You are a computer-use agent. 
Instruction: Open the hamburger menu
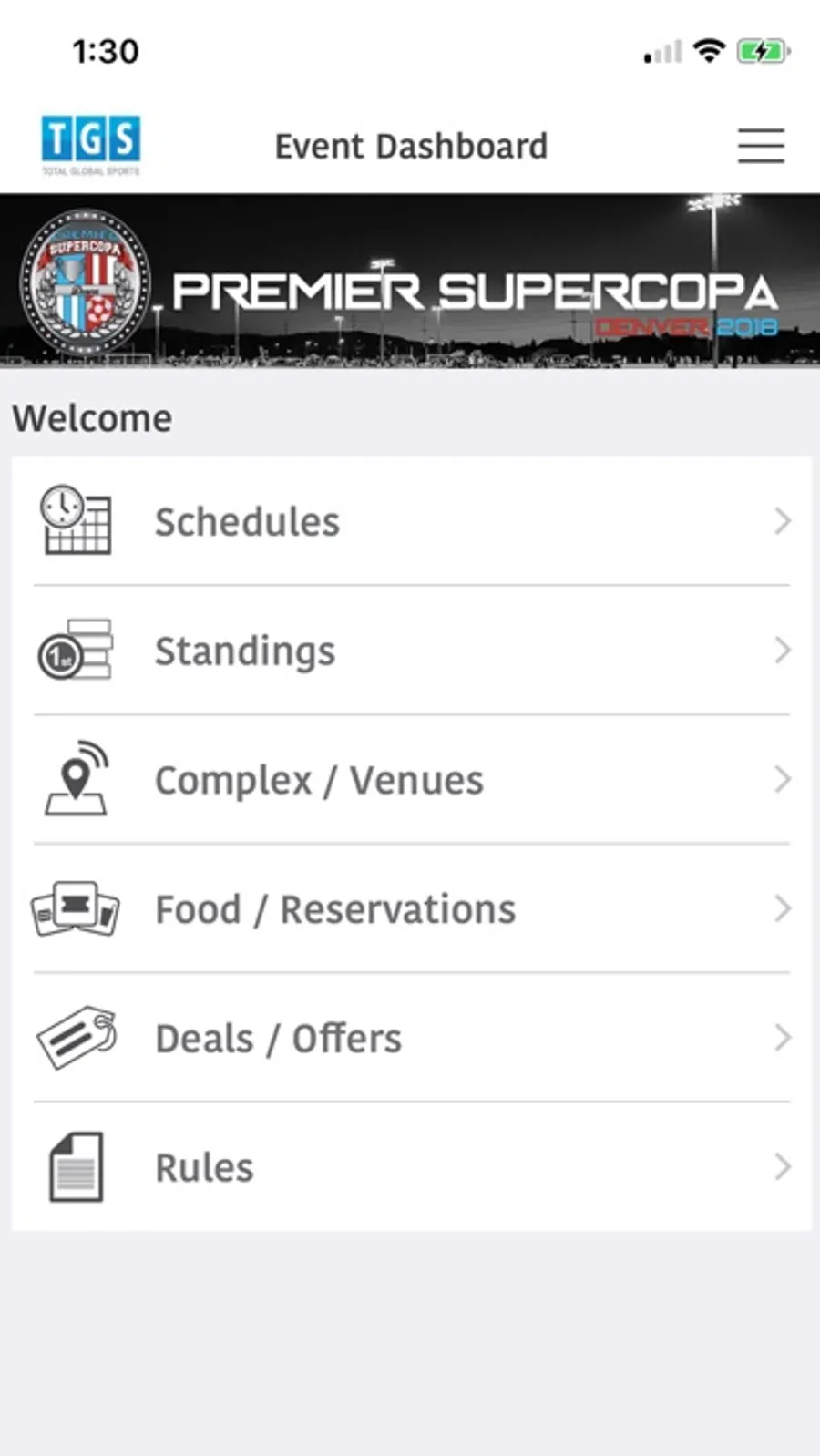coord(761,146)
